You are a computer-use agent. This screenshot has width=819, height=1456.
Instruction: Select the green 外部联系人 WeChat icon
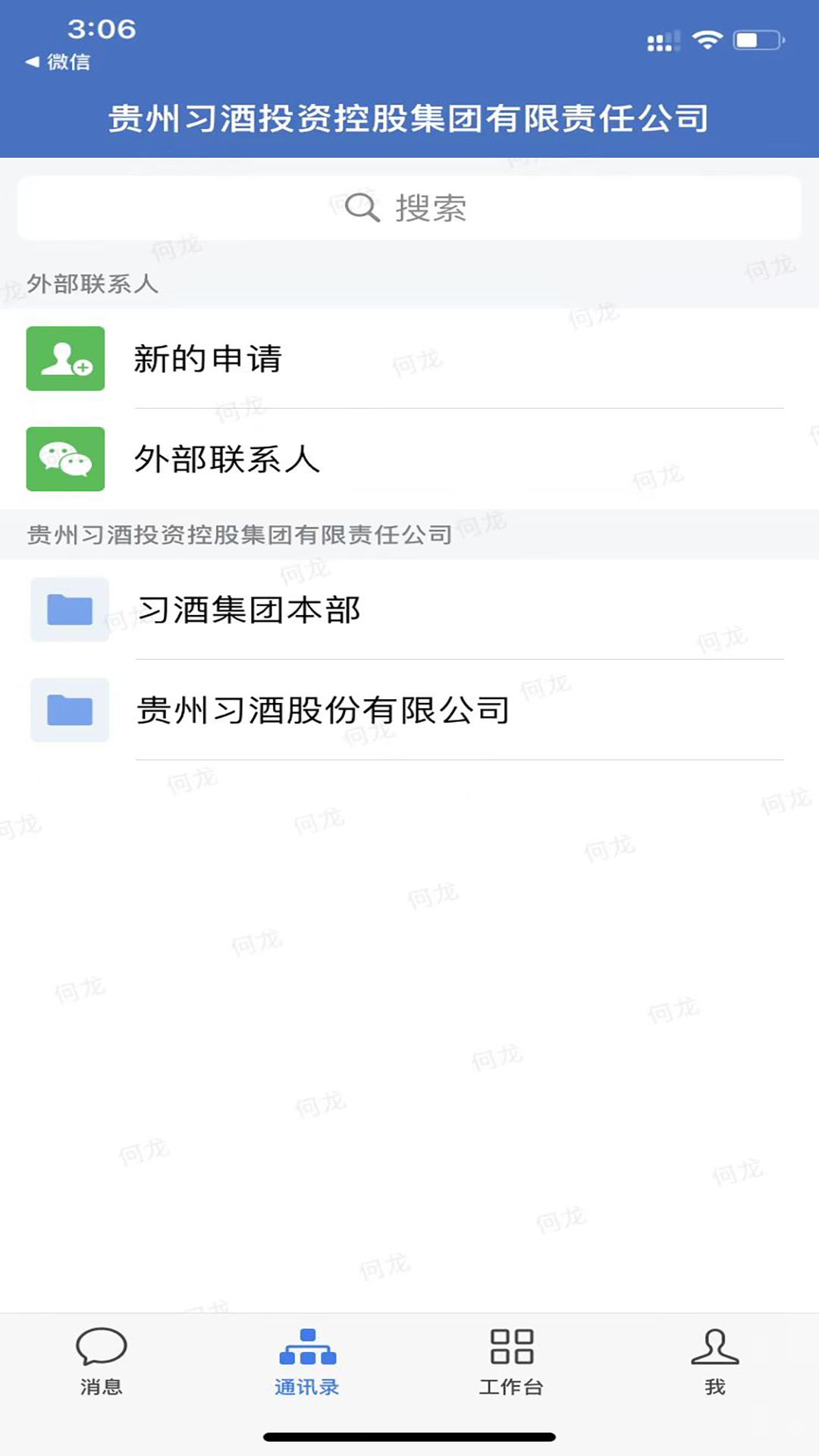point(65,460)
